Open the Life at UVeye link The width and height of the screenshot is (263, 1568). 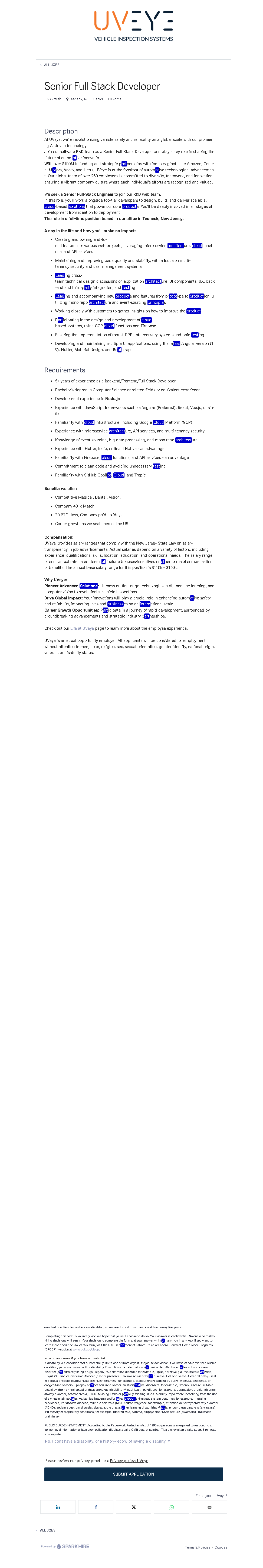[x=82, y=628]
